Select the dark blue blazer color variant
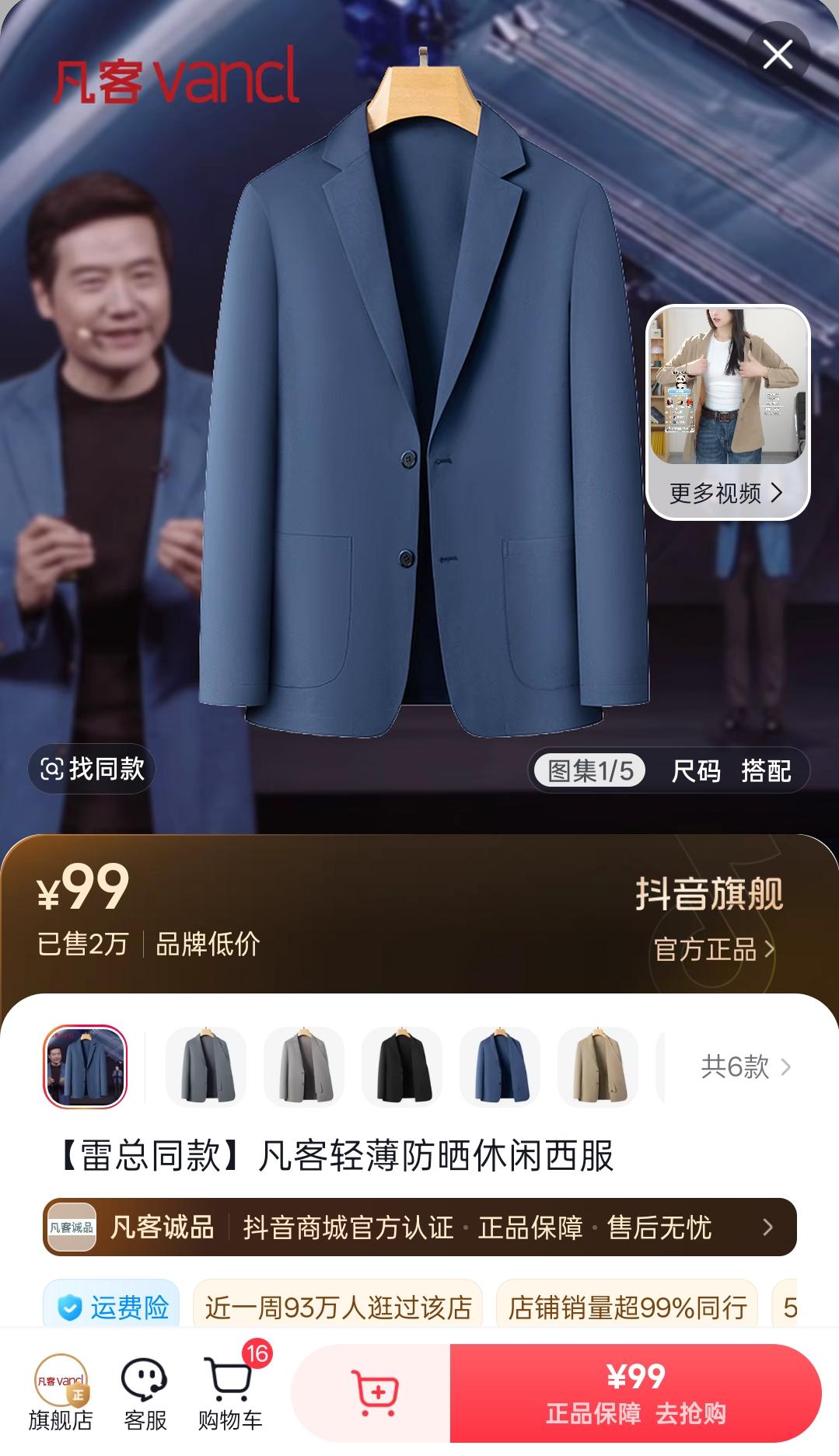 point(499,1068)
